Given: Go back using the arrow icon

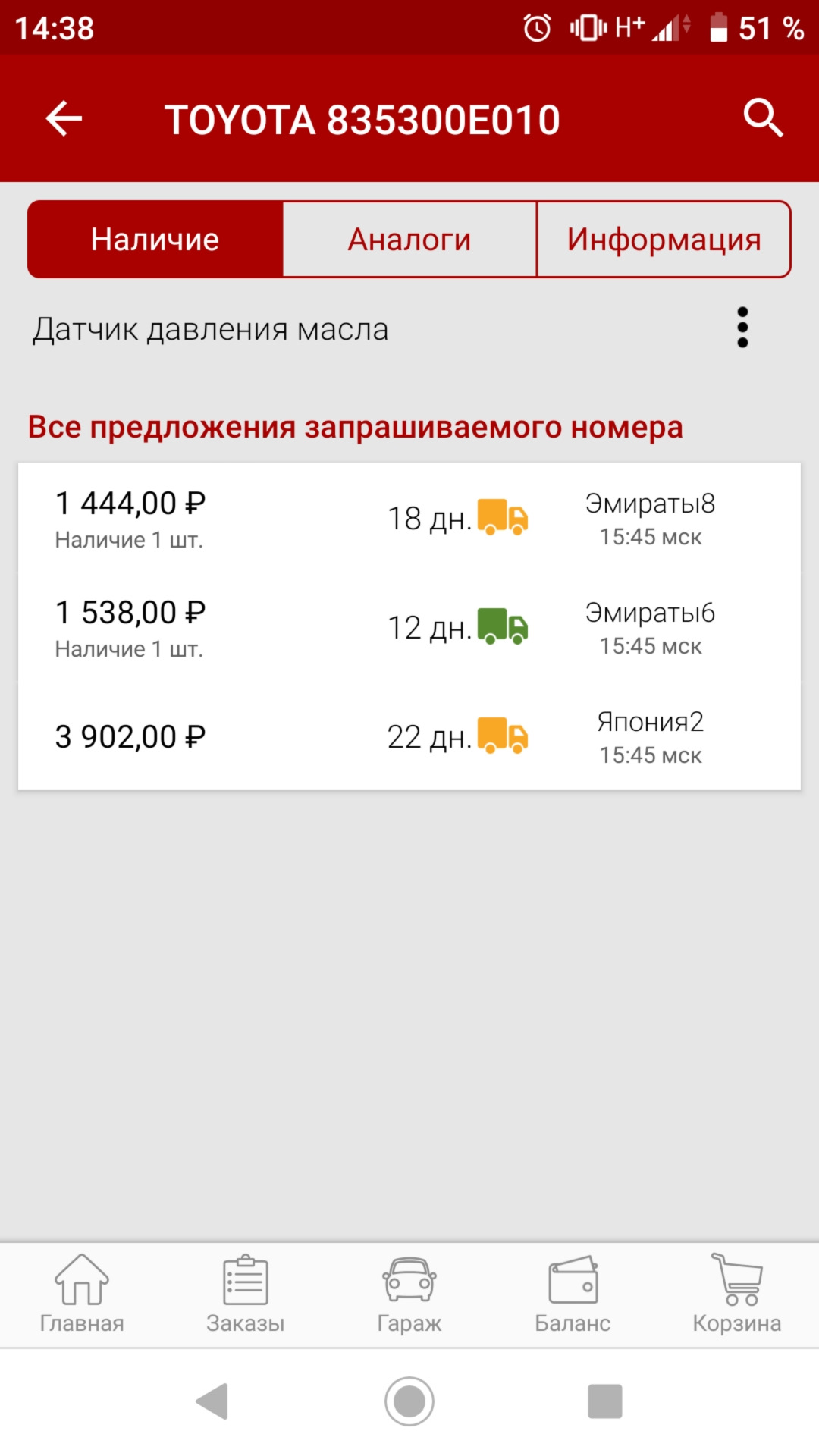Looking at the screenshot, I should (62, 118).
